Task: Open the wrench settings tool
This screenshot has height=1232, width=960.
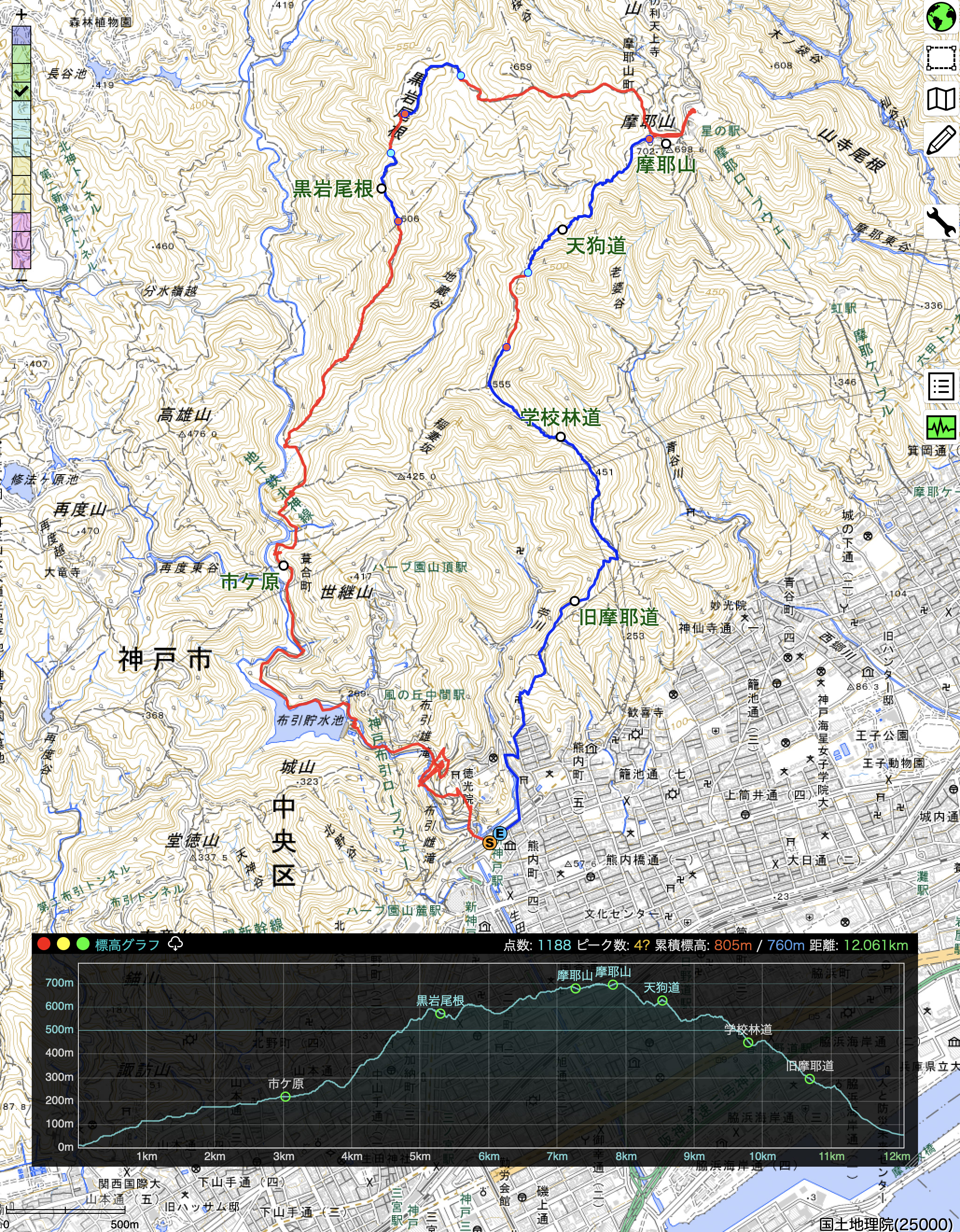Action: click(x=941, y=221)
